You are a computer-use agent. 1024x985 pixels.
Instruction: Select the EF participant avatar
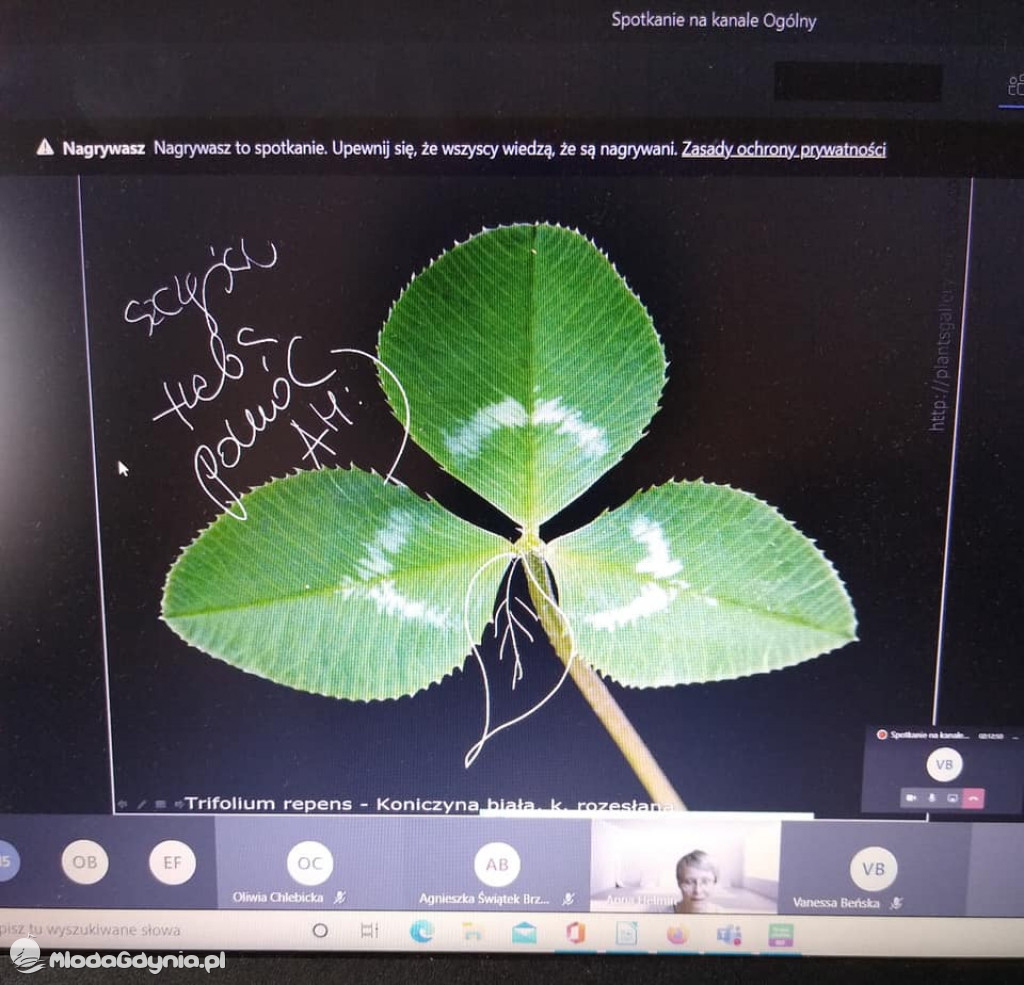point(172,862)
